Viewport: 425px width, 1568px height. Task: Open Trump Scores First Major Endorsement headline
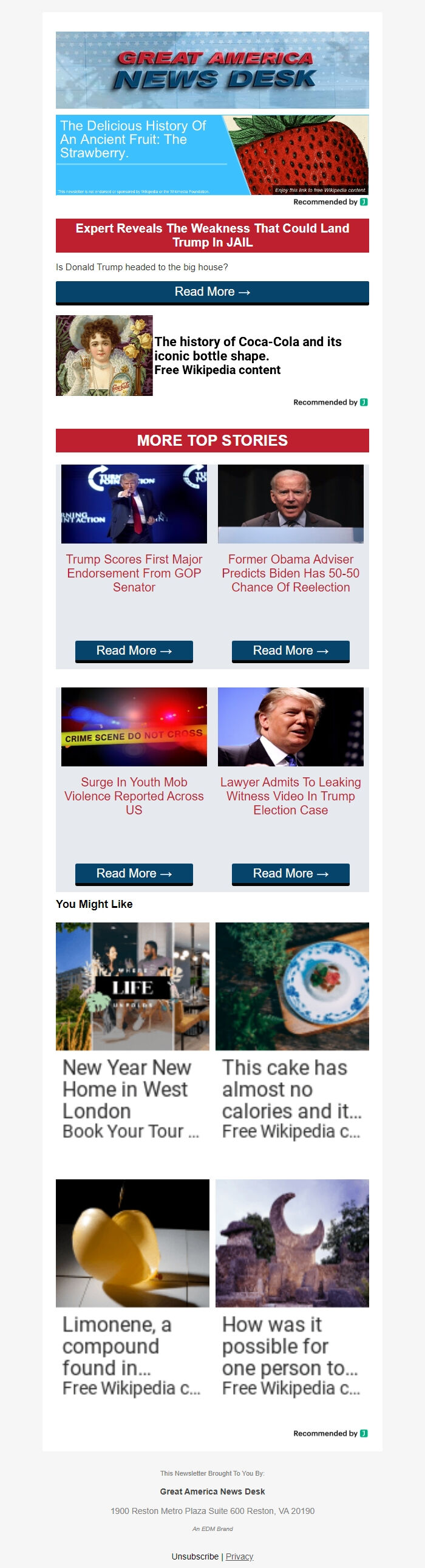pos(134,573)
